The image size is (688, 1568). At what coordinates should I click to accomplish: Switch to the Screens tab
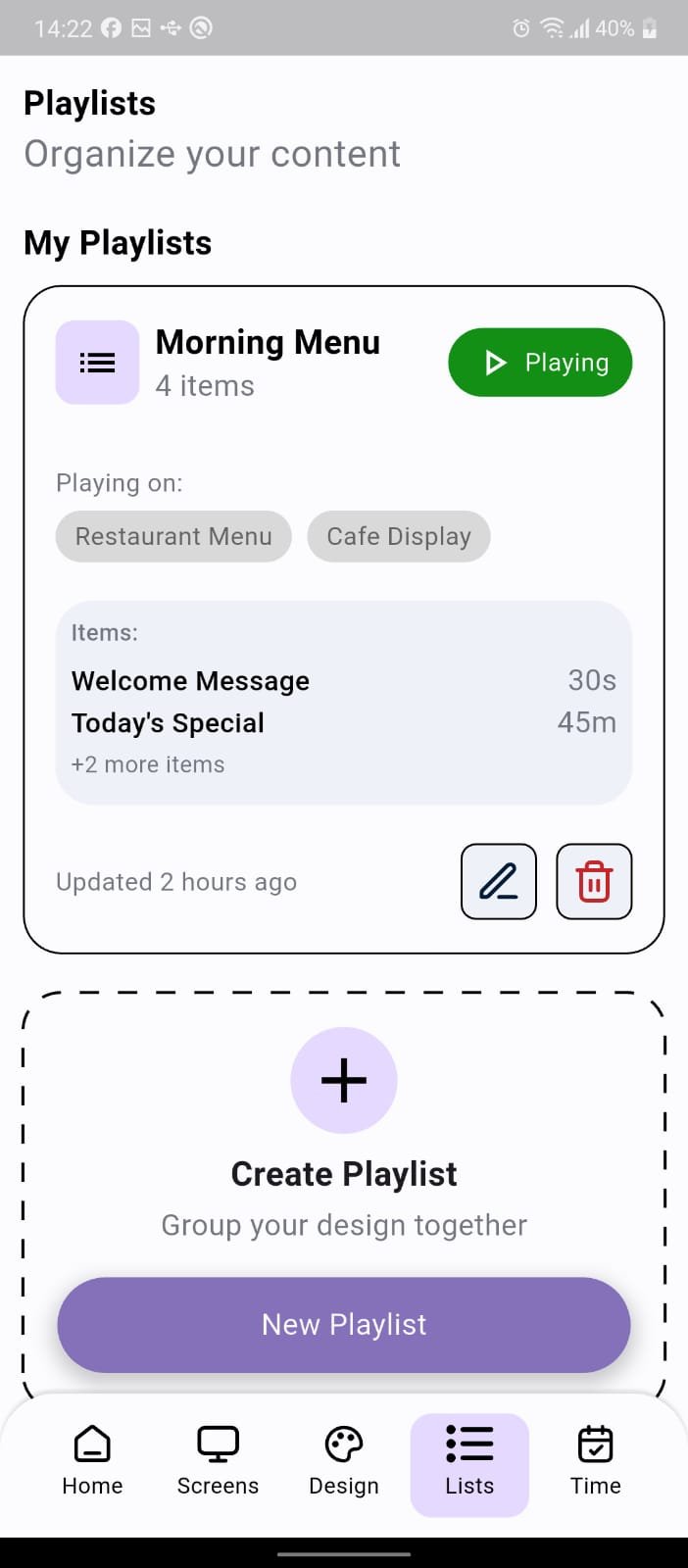(218, 1462)
